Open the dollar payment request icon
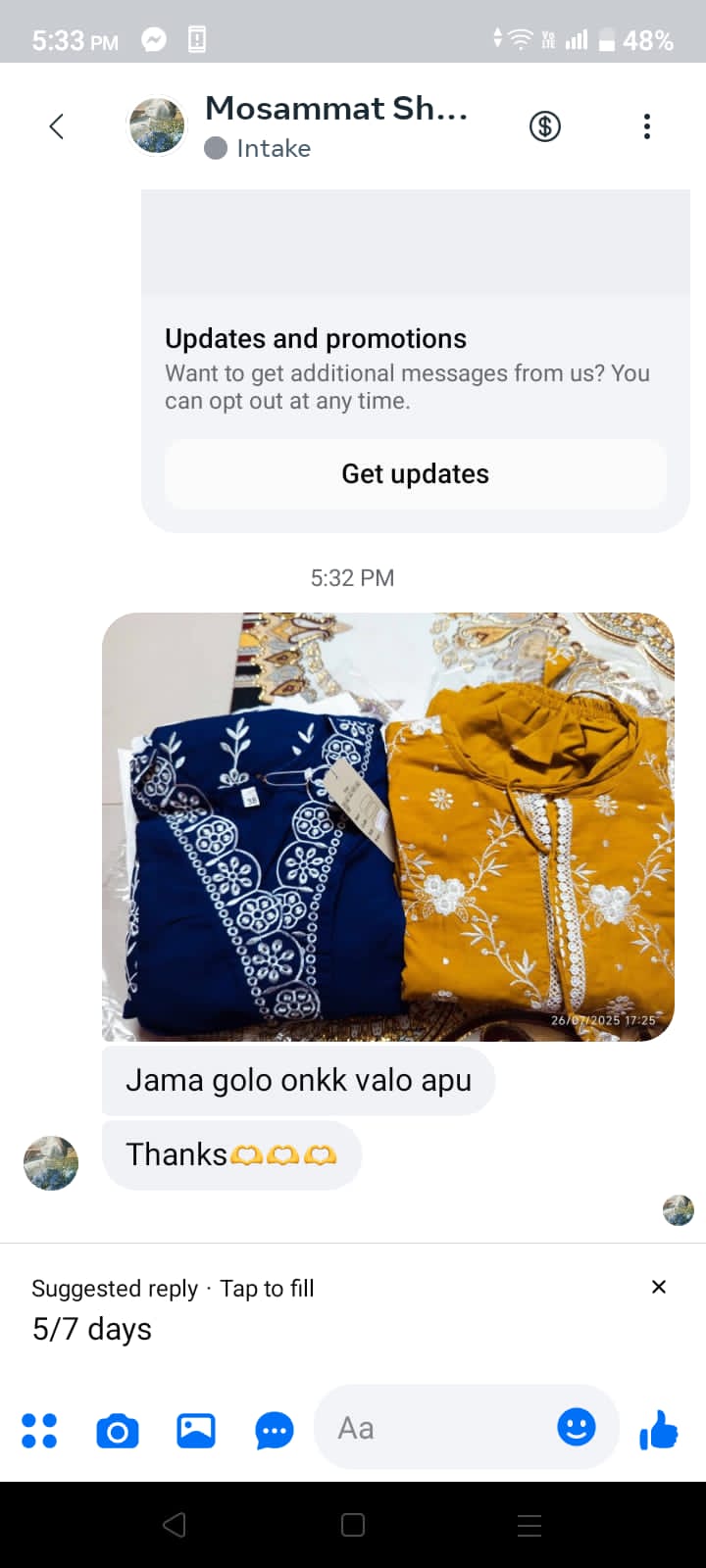This screenshot has height=1568, width=706. (545, 126)
